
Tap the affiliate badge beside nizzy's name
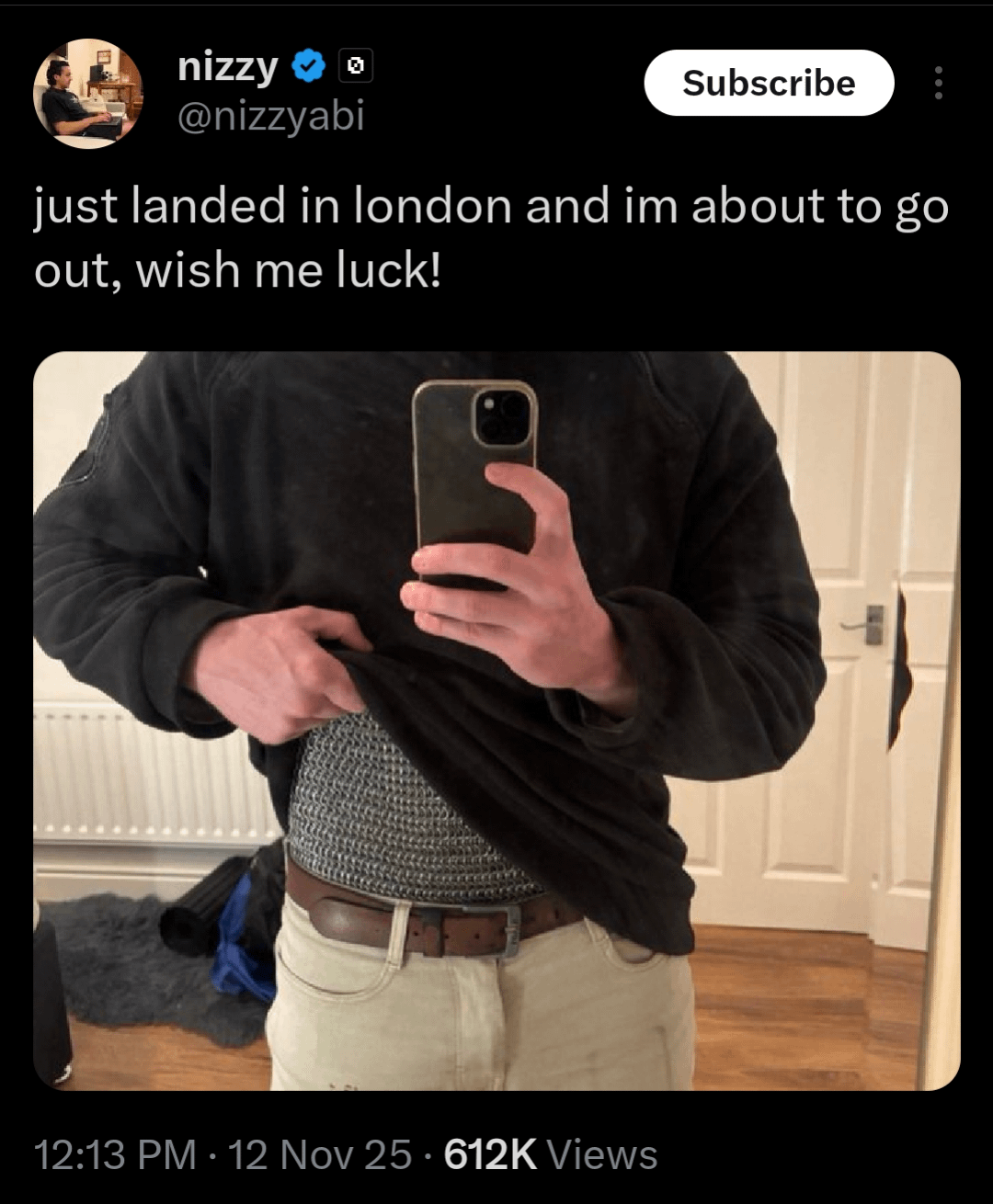(x=356, y=66)
